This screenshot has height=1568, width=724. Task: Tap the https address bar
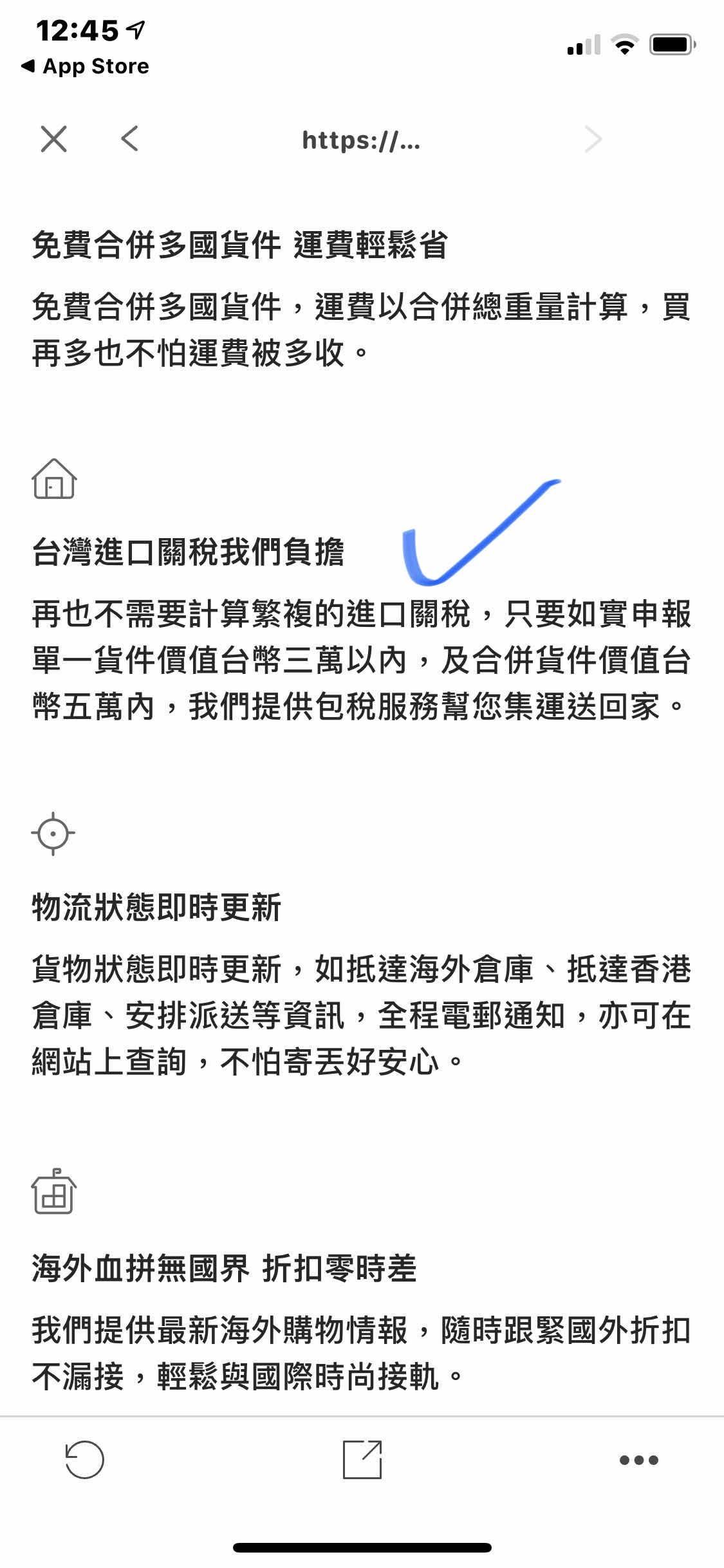point(361,140)
